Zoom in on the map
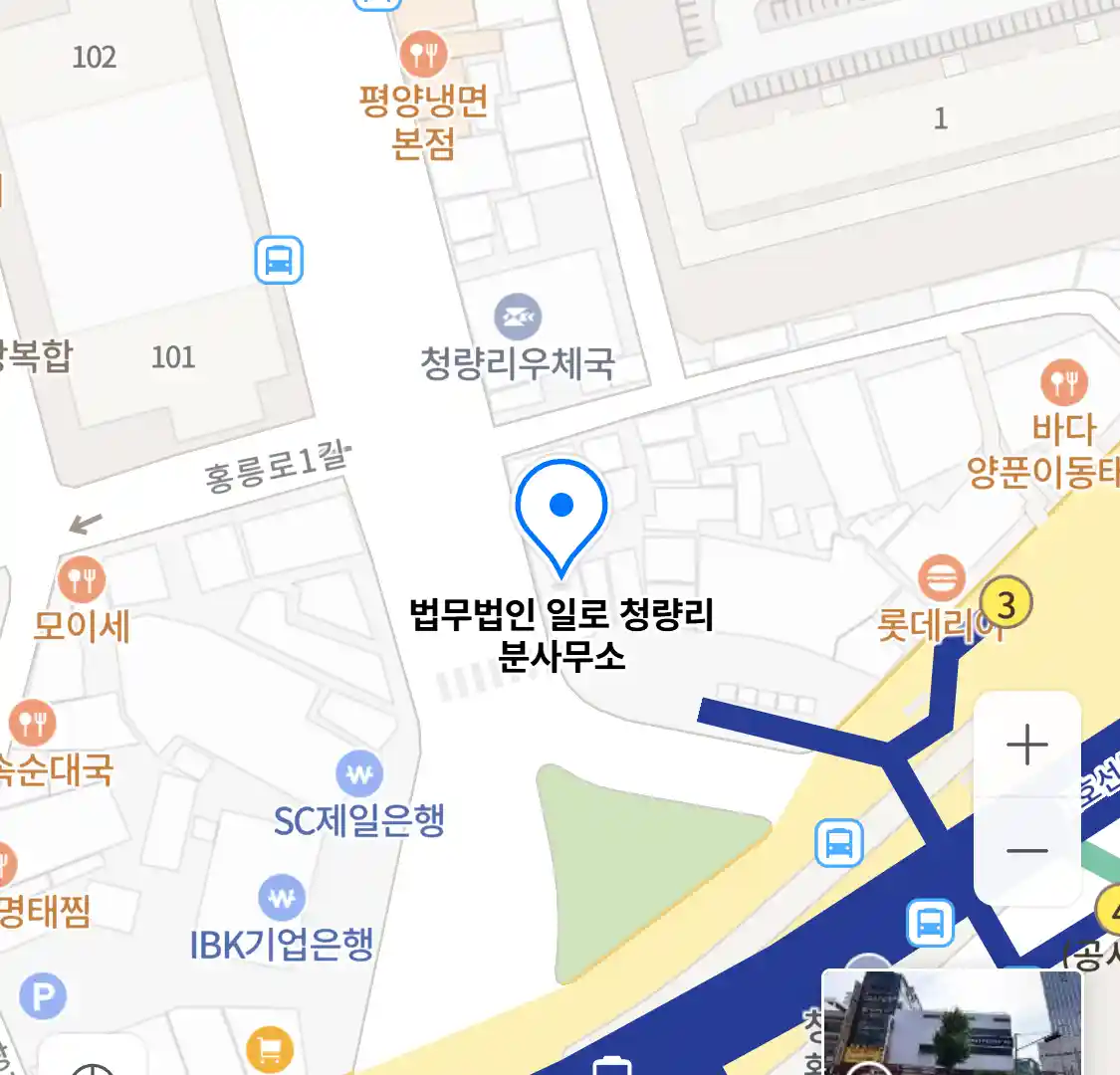The width and height of the screenshot is (1120, 1075). click(1026, 745)
